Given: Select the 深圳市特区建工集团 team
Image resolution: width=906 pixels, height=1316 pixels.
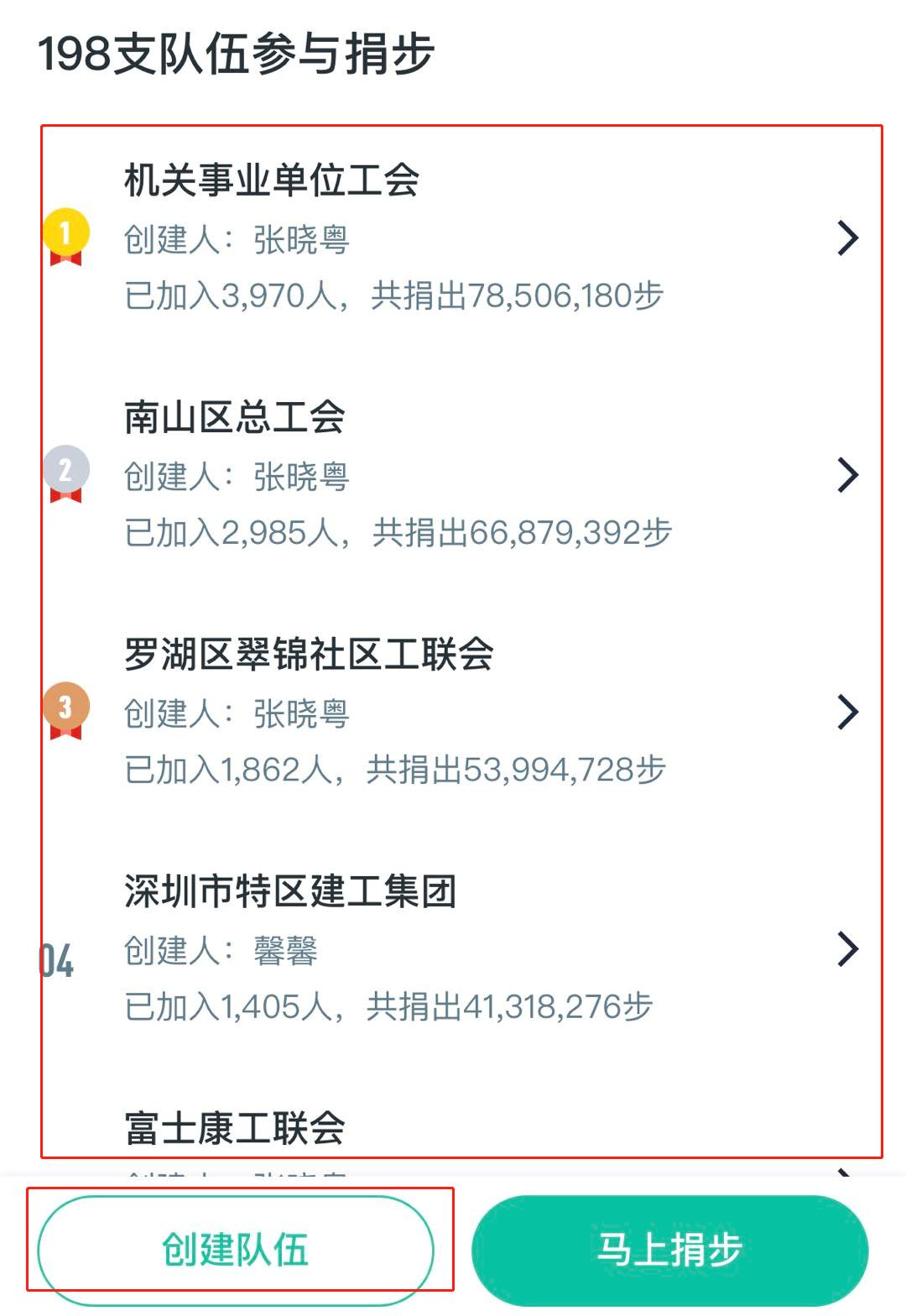Looking at the screenshot, I should pyautogui.click(x=453, y=948).
